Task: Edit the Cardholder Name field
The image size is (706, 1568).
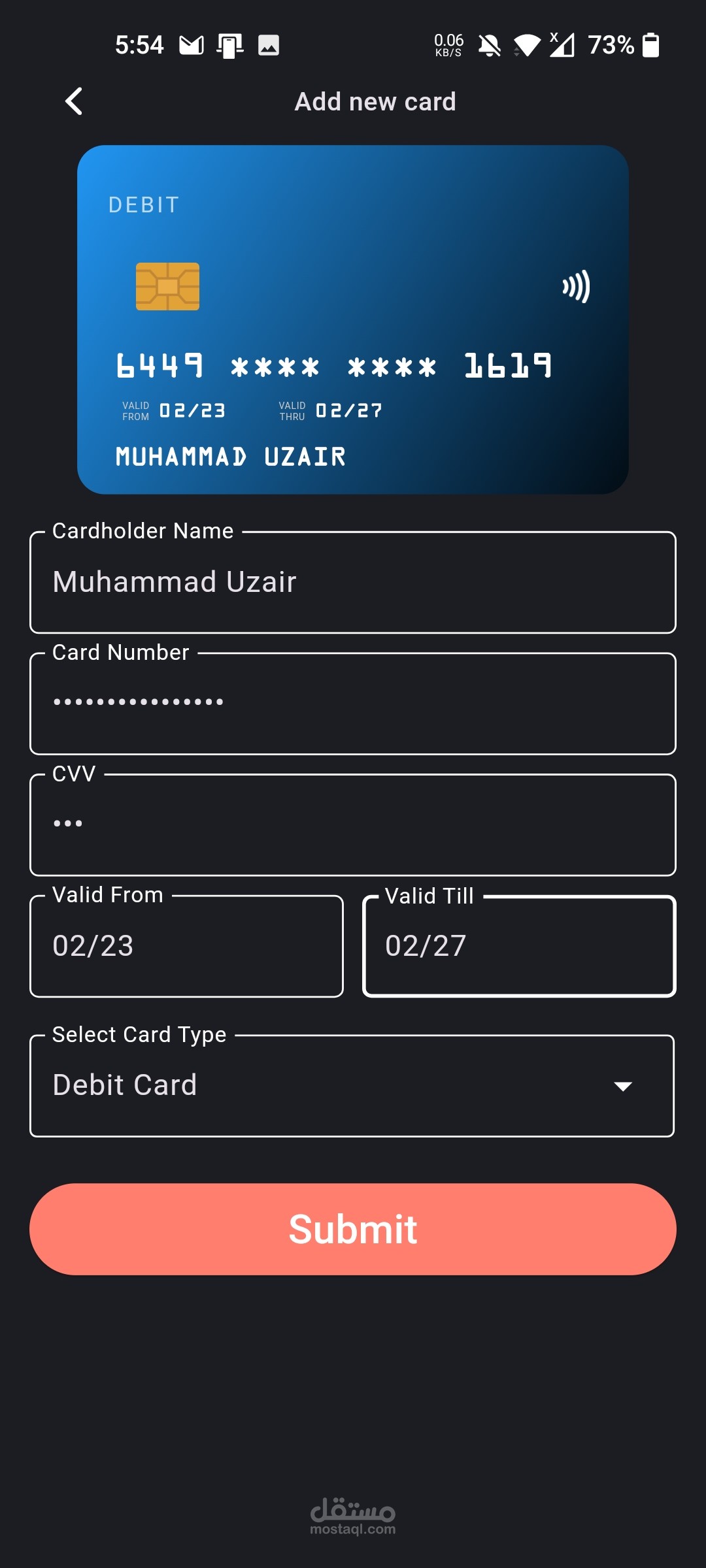Action: click(x=353, y=582)
